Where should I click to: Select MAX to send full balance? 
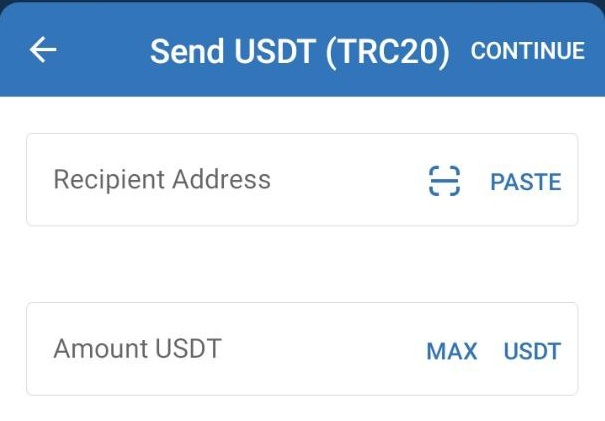point(451,351)
